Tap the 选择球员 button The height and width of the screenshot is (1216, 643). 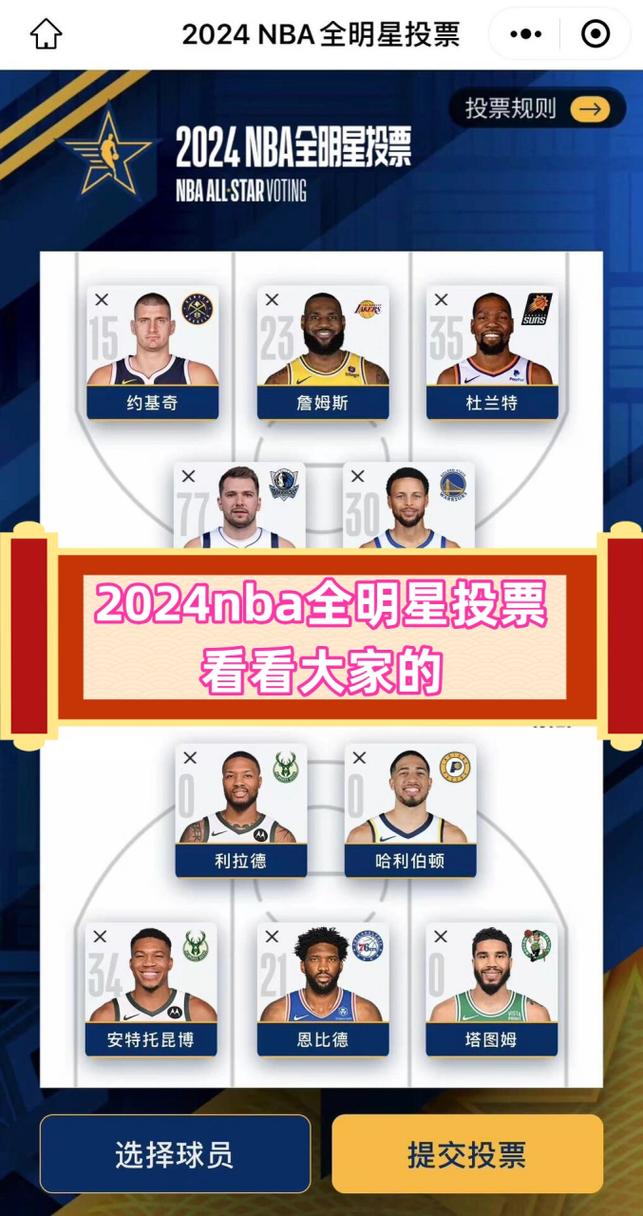coord(175,1154)
